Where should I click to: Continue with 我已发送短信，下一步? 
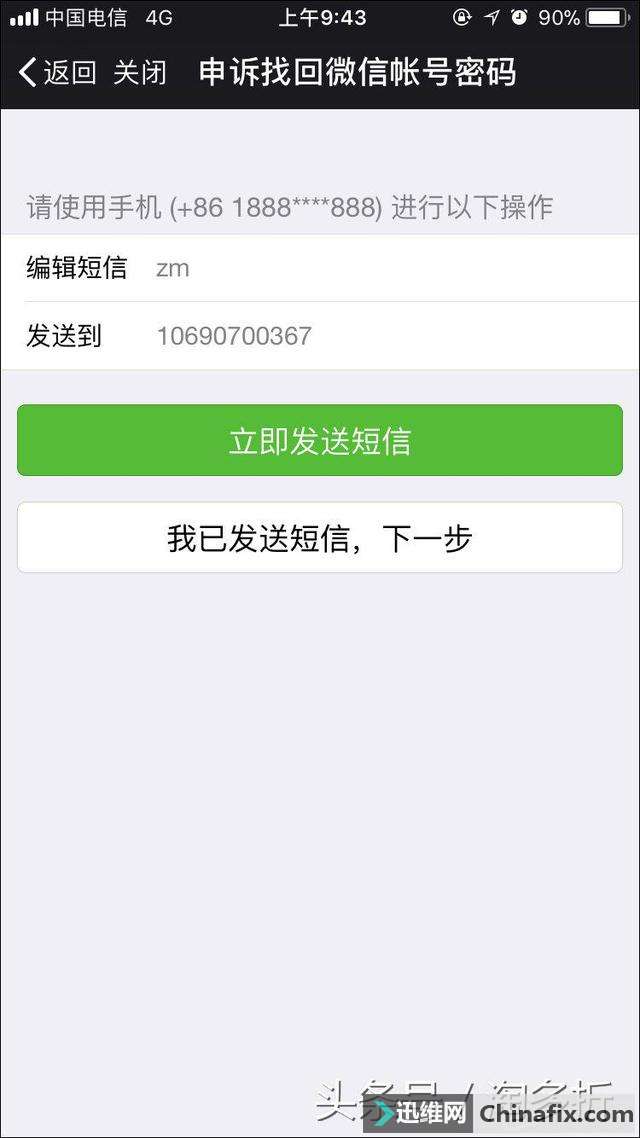tap(320, 538)
